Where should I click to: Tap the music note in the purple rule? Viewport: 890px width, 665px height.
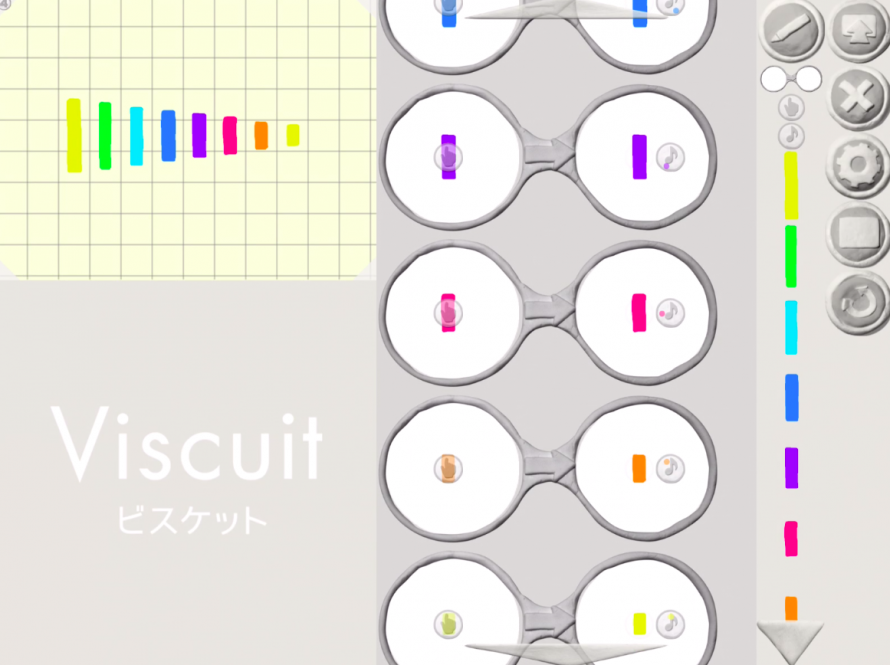[670, 157]
